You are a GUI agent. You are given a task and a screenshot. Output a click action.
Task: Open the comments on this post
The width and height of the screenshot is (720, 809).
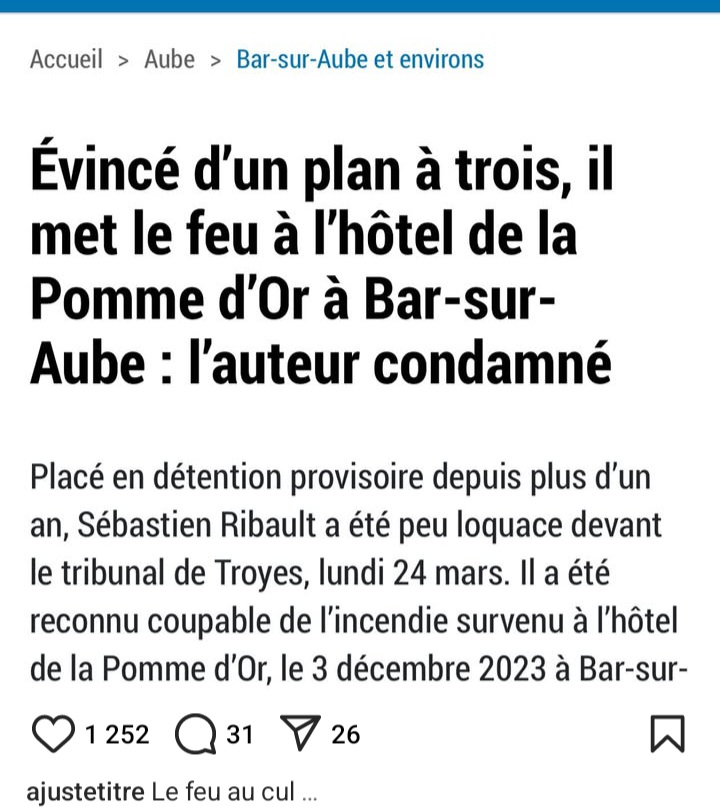coord(195,735)
